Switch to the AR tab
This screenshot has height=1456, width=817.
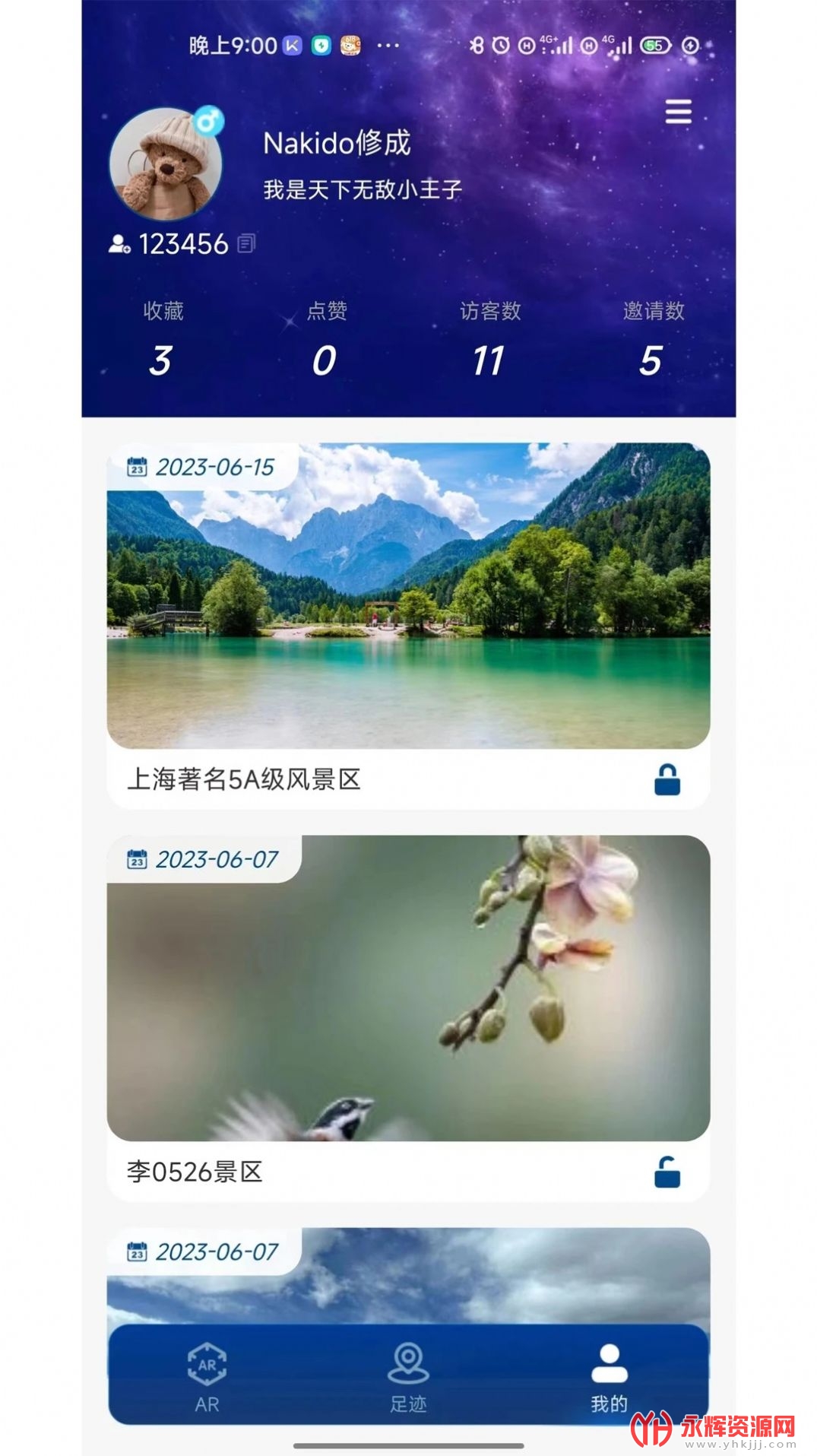pyautogui.click(x=207, y=1377)
